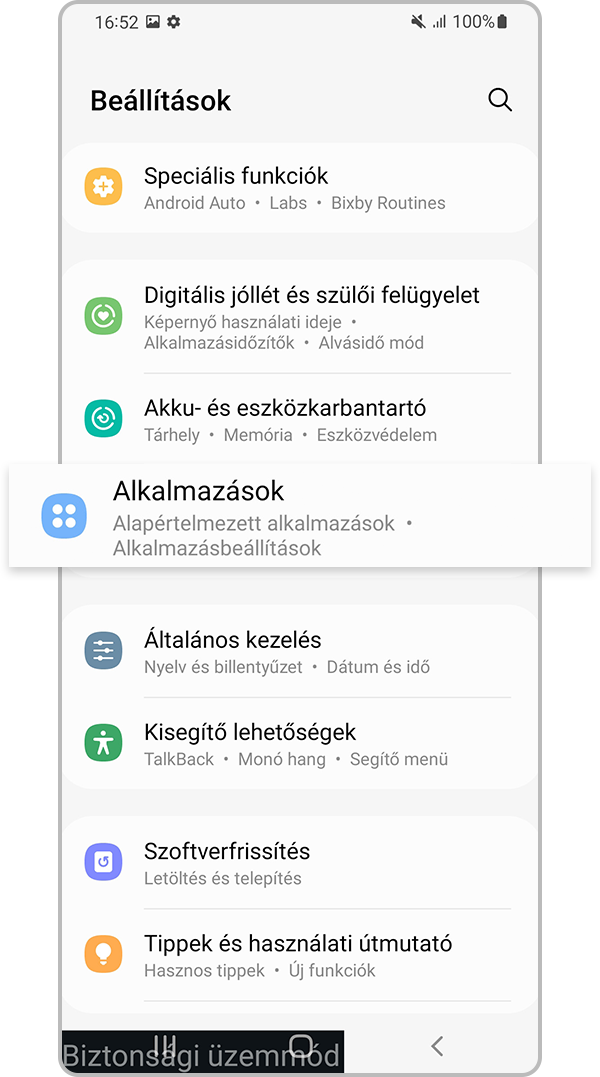
Task: Open Tippek és használati útmutató
Action: 300,955
